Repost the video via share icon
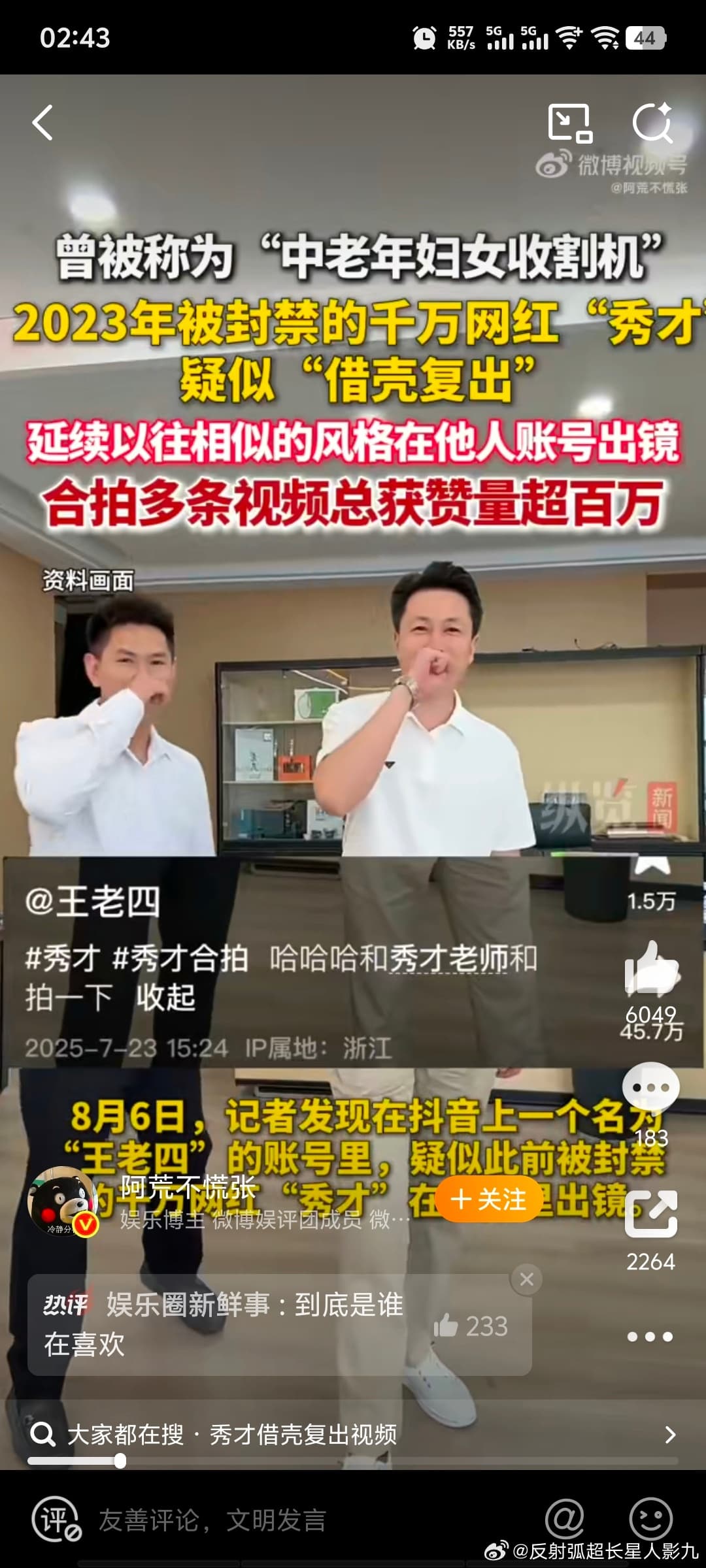Image resolution: width=706 pixels, height=1568 pixels. point(650,1214)
